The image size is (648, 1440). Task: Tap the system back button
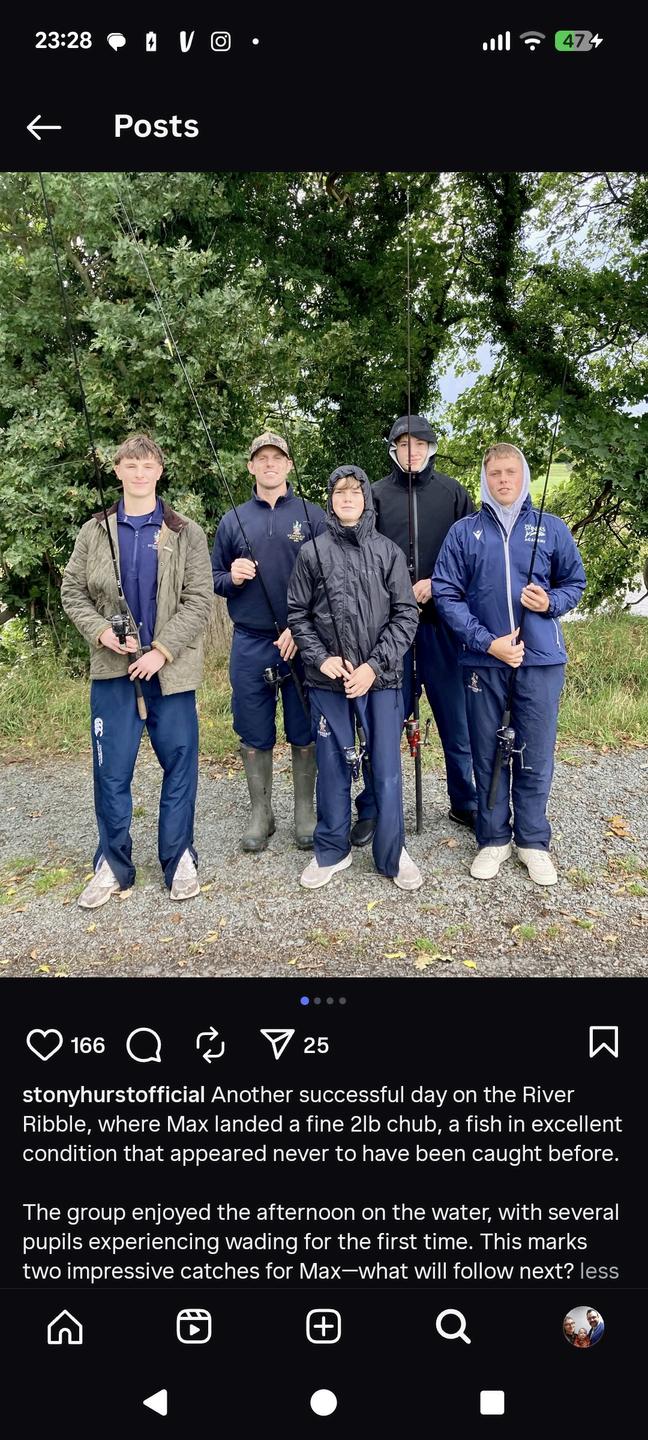point(156,1402)
